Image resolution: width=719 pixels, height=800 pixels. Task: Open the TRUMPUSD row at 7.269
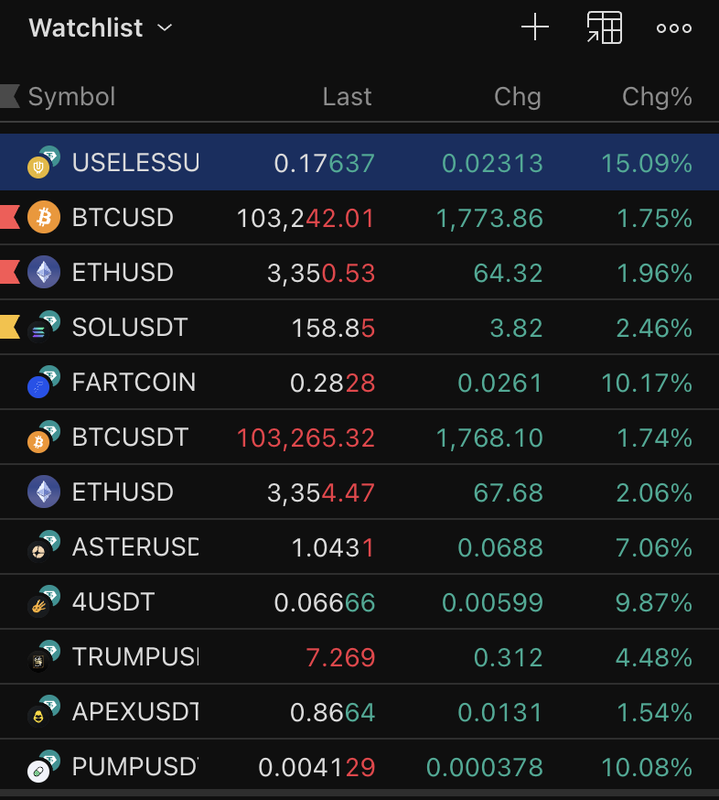pos(135,658)
